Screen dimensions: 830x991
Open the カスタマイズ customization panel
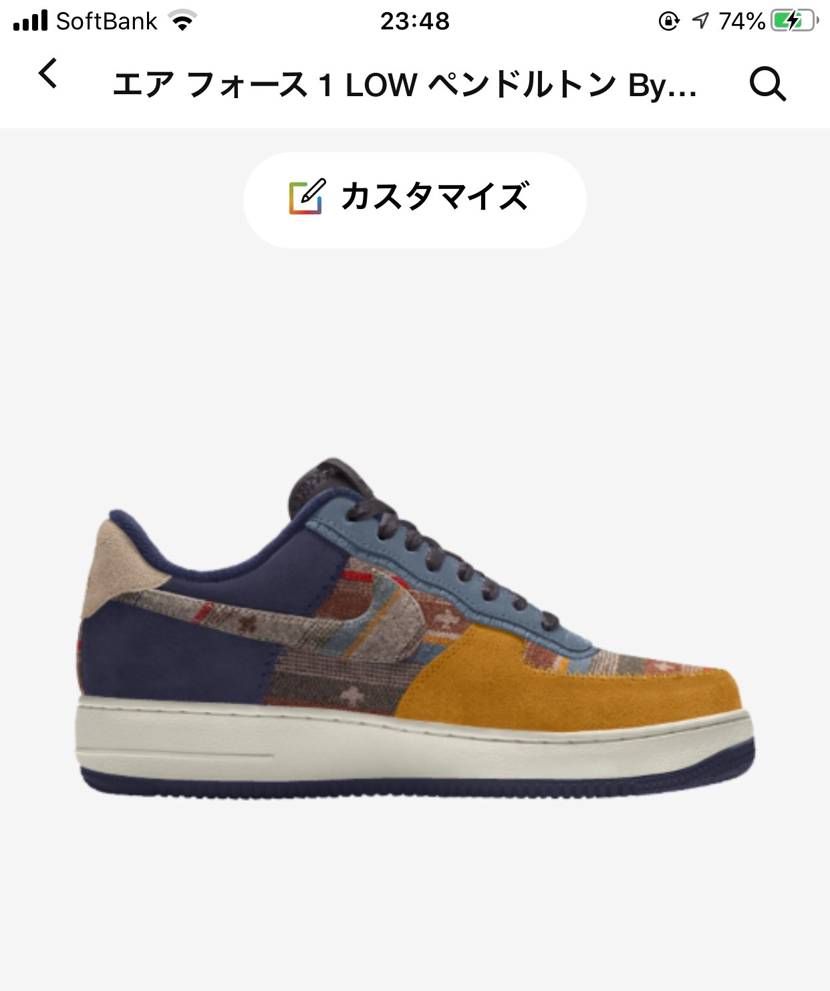[x=414, y=198]
